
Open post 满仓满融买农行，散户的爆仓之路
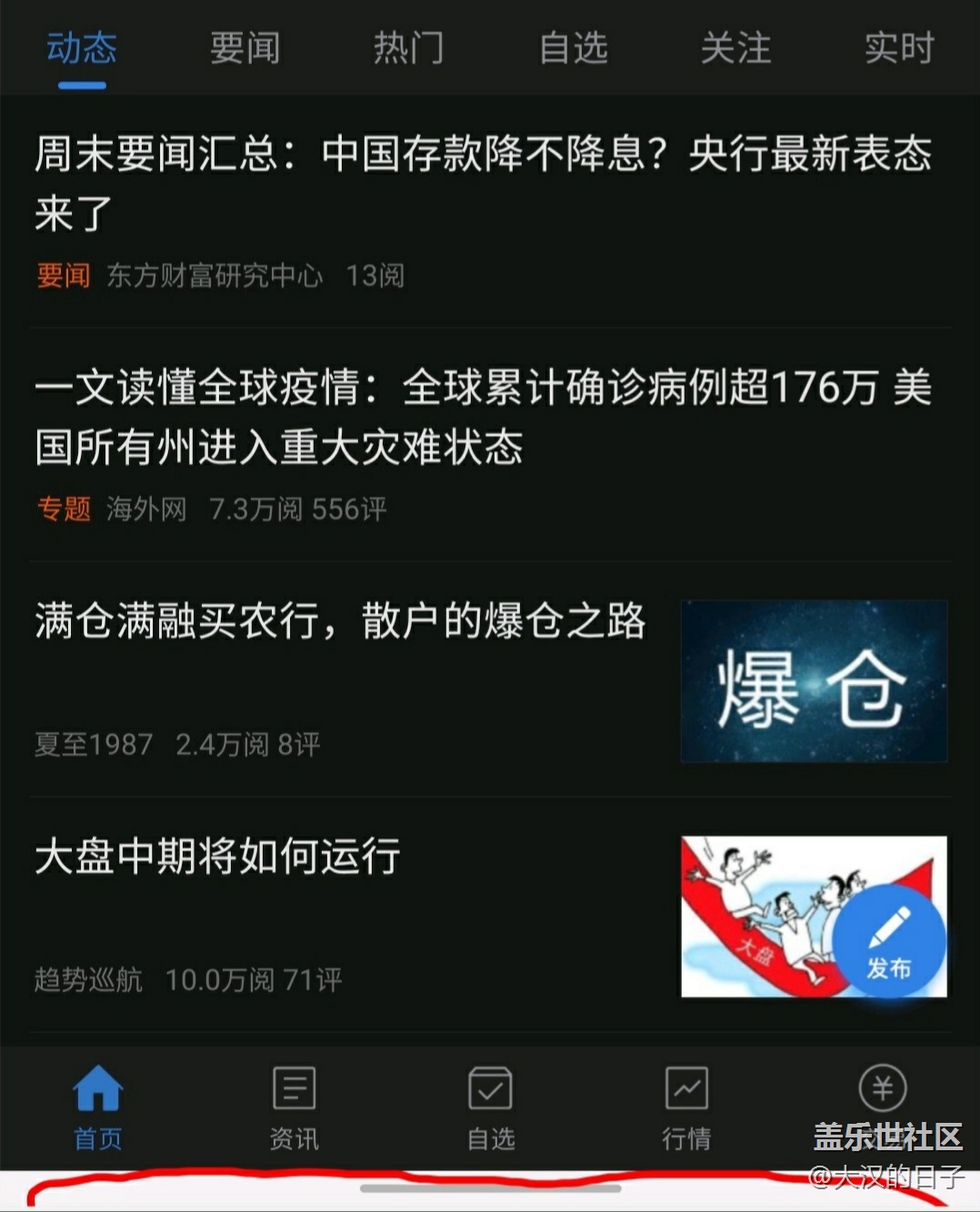pyautogui.click(x=340, y=622)
